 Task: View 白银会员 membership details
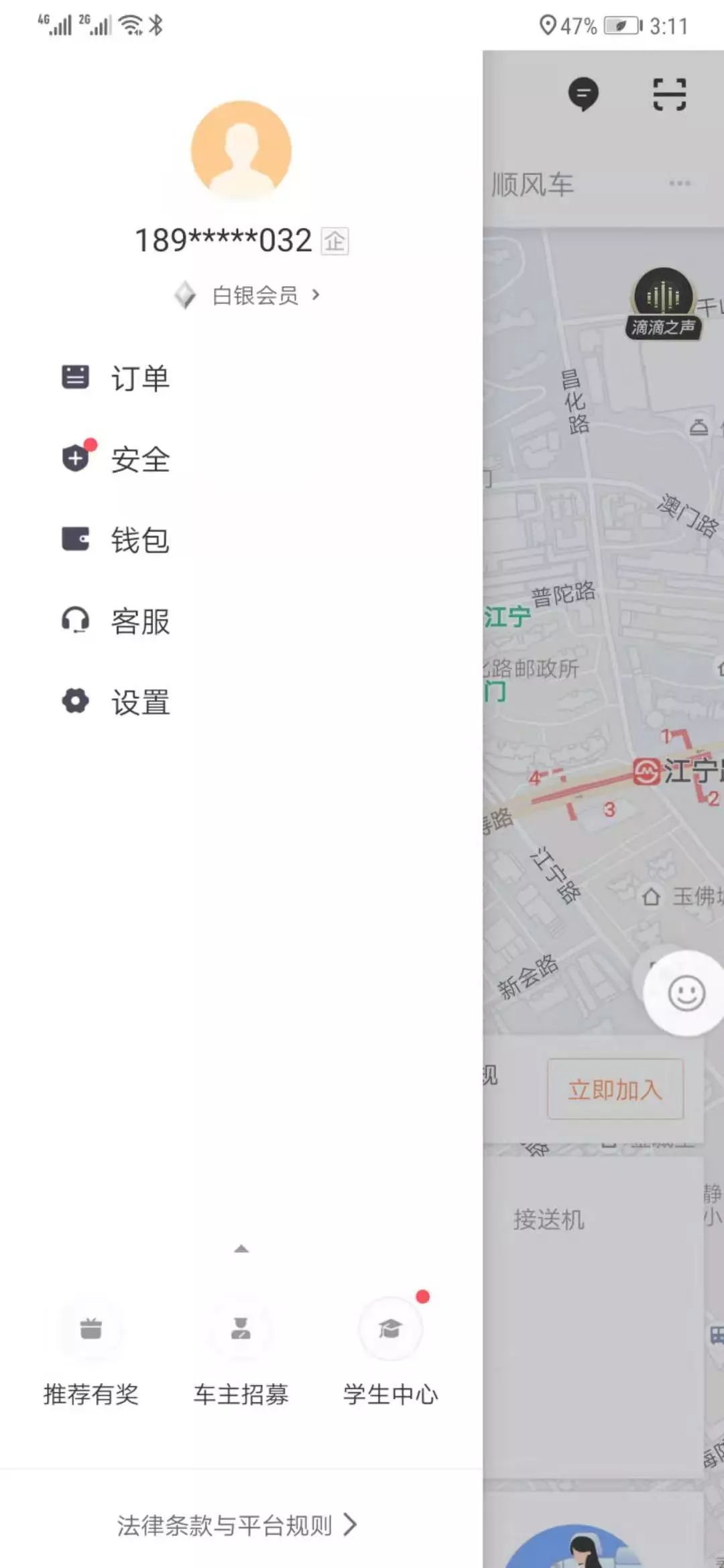pyautogui.click(x=255, y=295)
